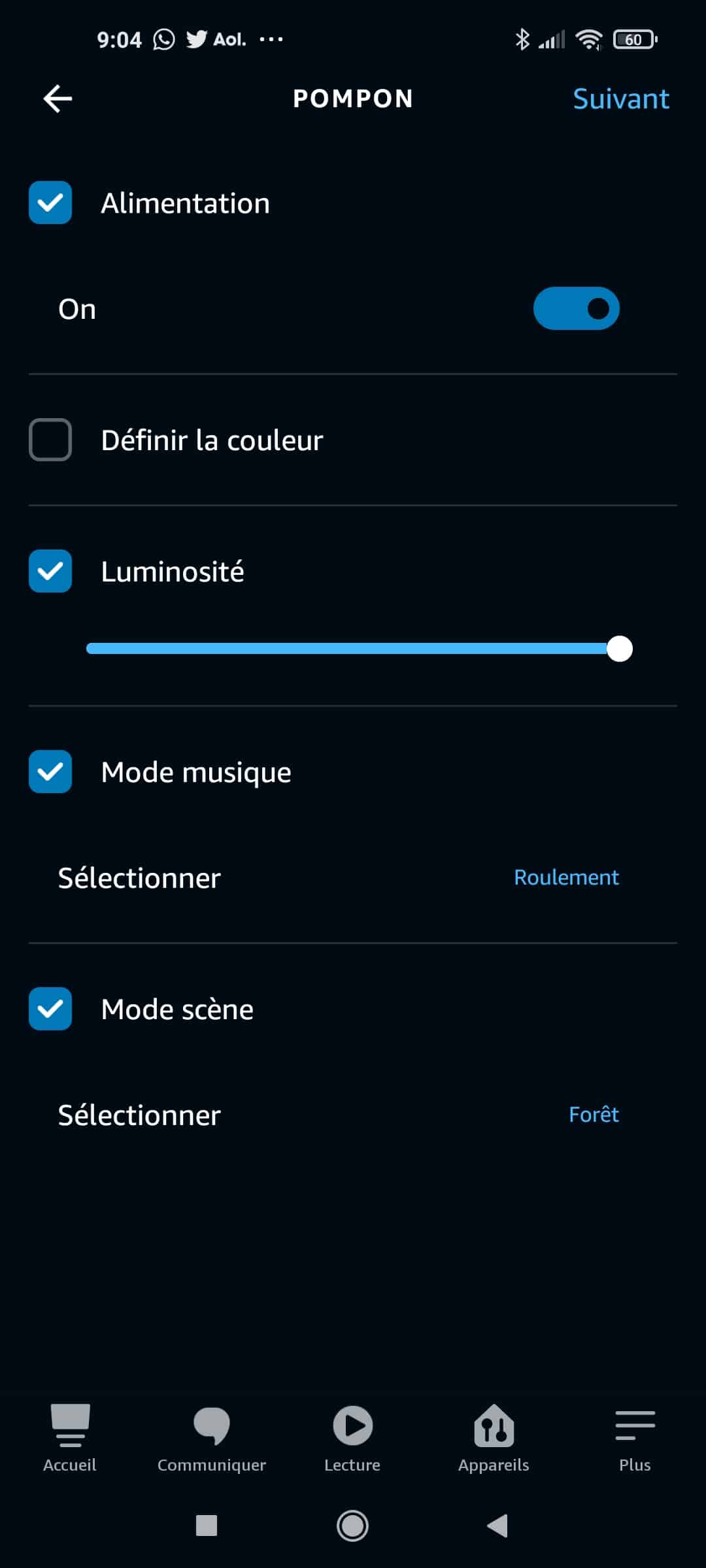Uncheck the Alimentation checkbox
The width and height of the screenshot is (706, 1568).
[x=50, y=203]
